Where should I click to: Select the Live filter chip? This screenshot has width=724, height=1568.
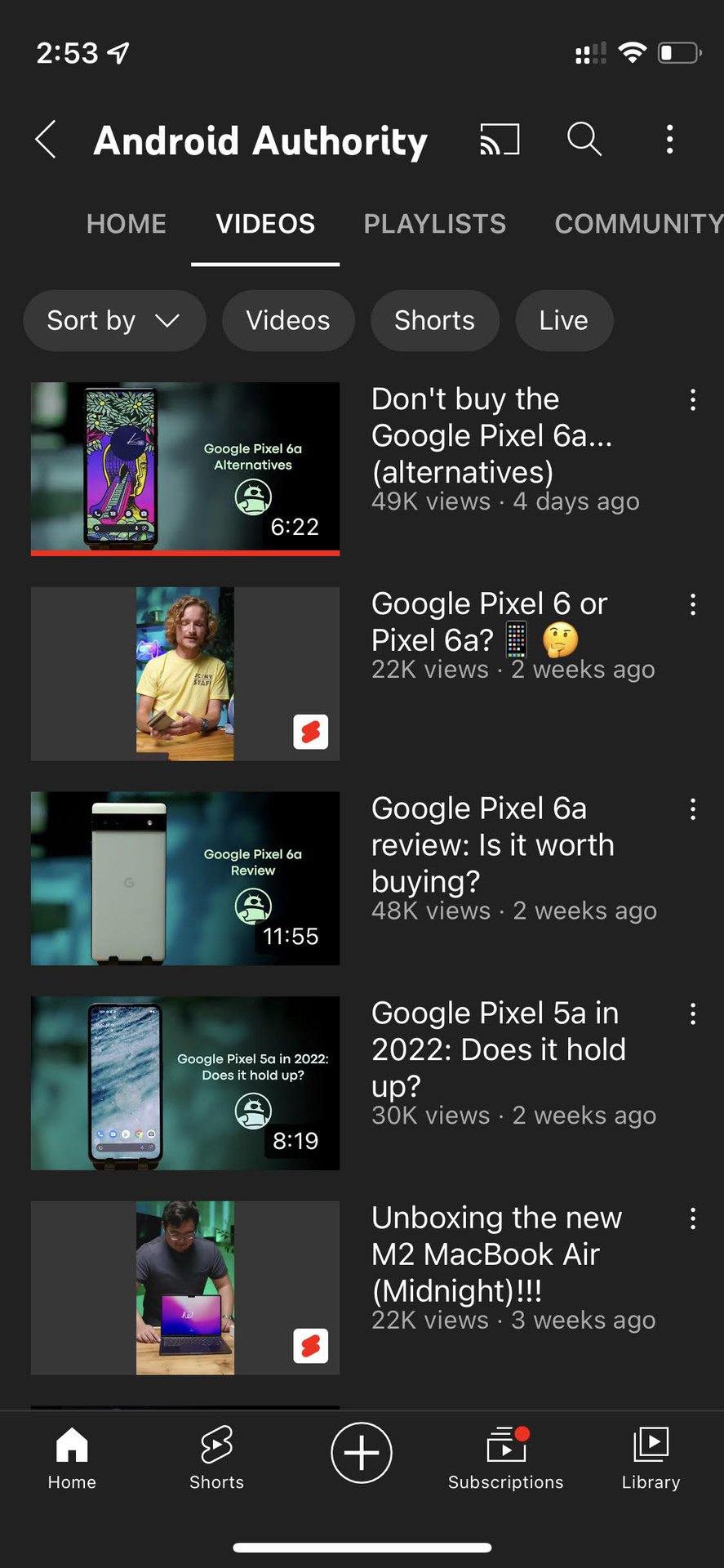(x=563, y=321)
